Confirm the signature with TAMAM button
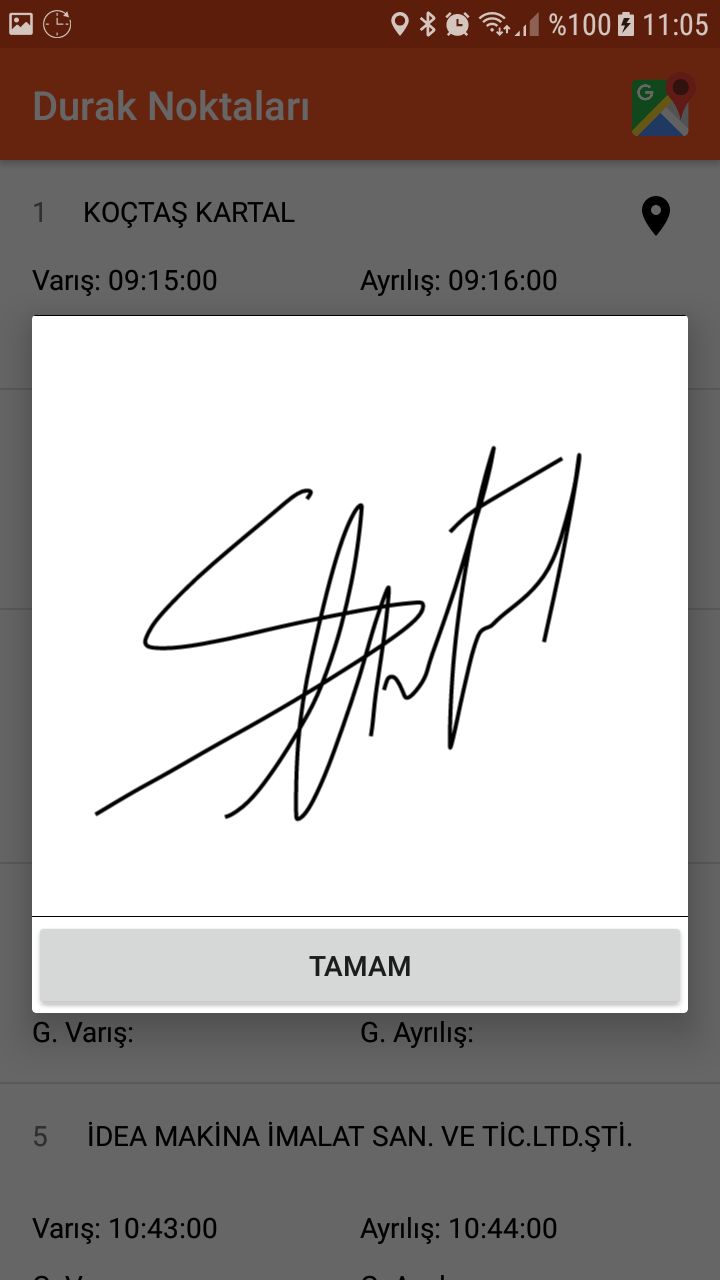Screen dimensions: 720x1280 [x=360, y=966]
